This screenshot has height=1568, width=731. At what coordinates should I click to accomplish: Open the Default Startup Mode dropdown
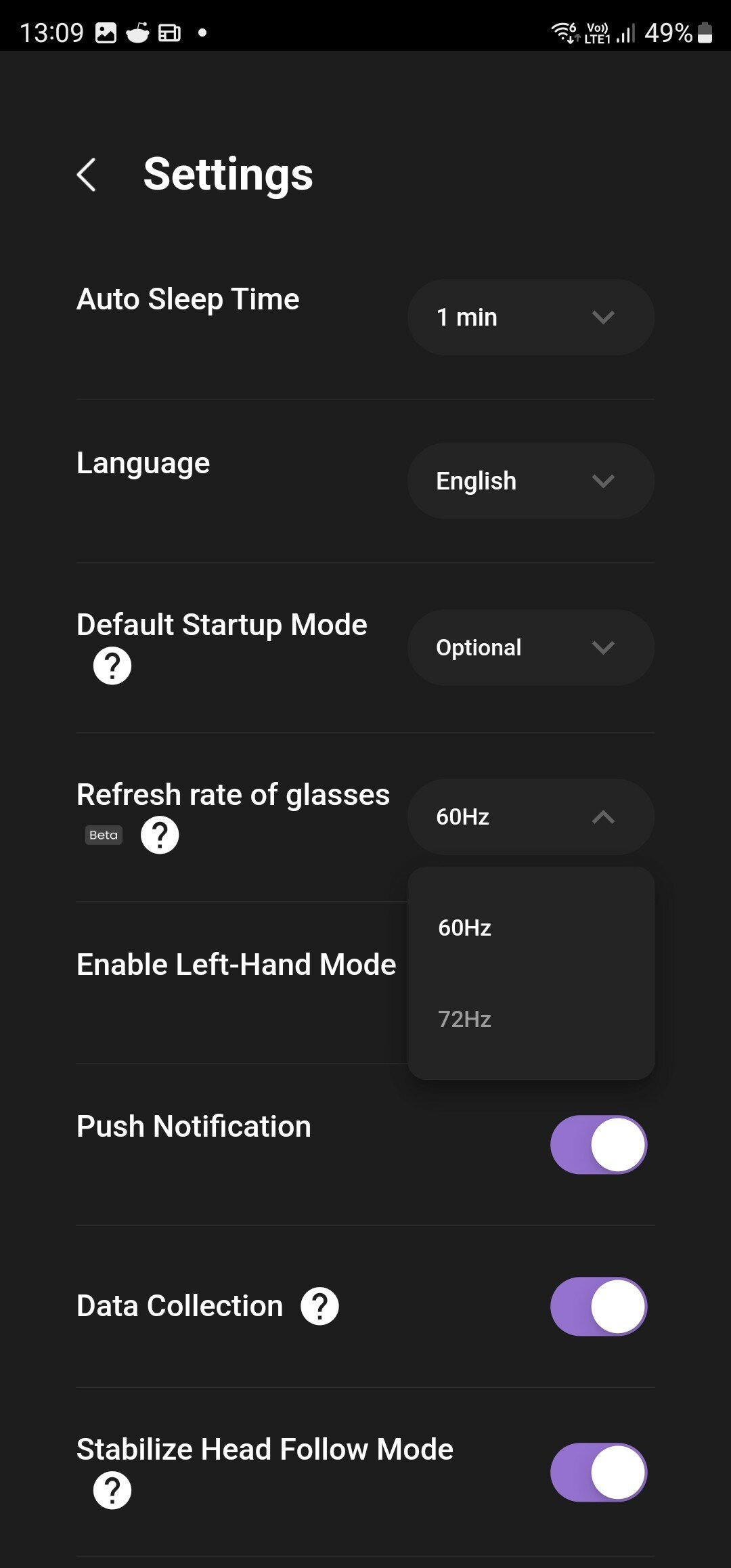(x=531, y=648)
